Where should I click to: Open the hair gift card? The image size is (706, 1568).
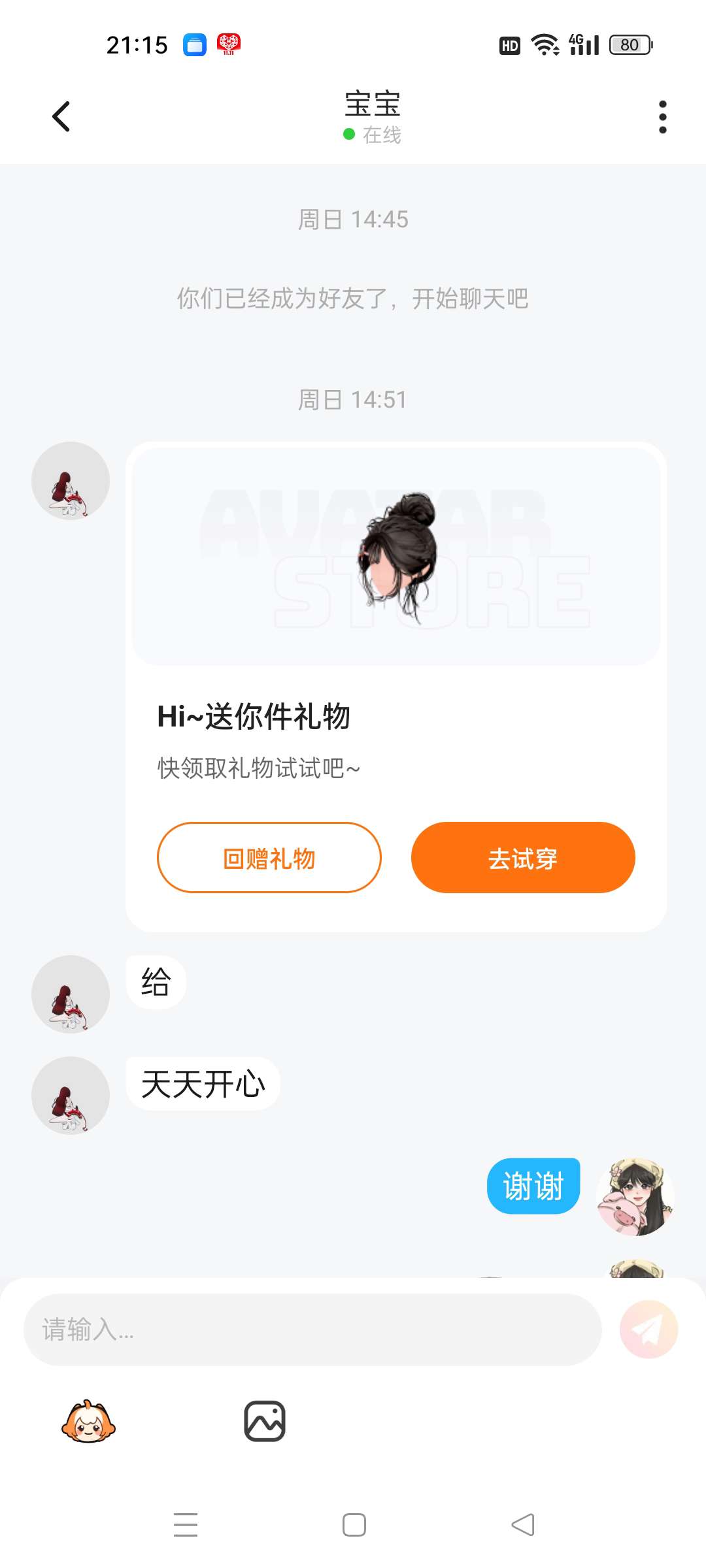click(x=395, y=555)
